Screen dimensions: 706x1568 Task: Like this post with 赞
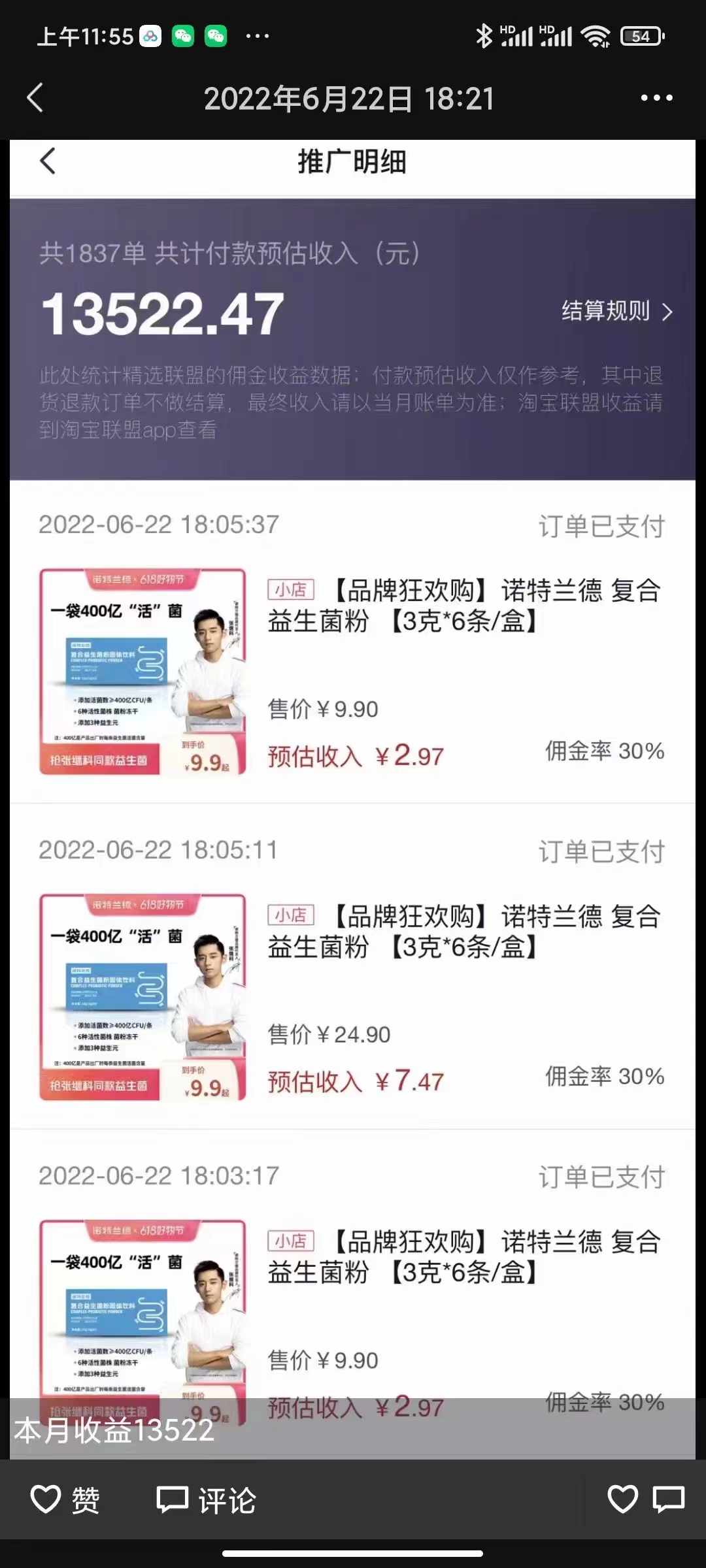point(65,1499)
